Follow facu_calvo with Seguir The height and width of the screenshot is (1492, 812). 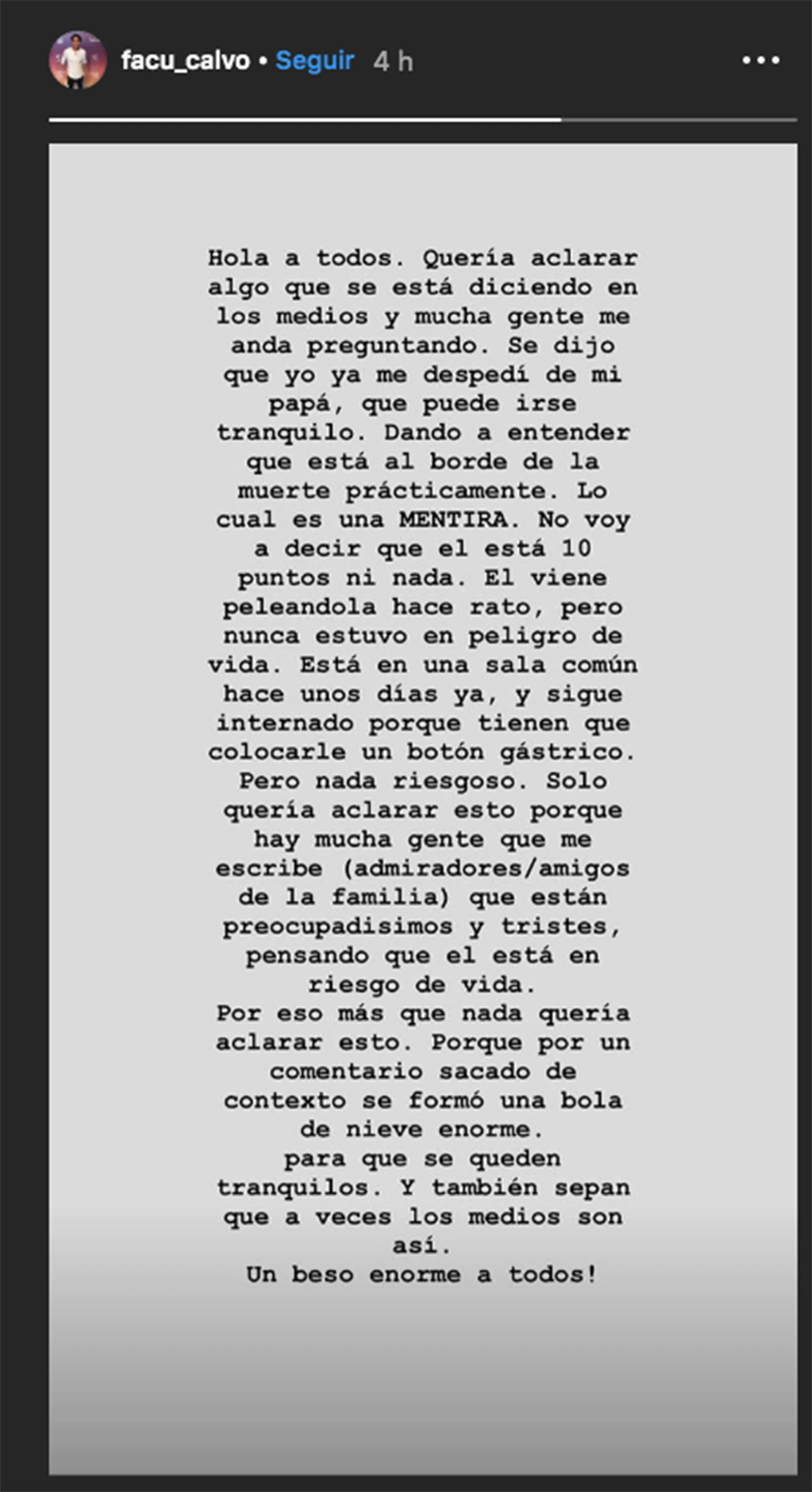point(315,61)
